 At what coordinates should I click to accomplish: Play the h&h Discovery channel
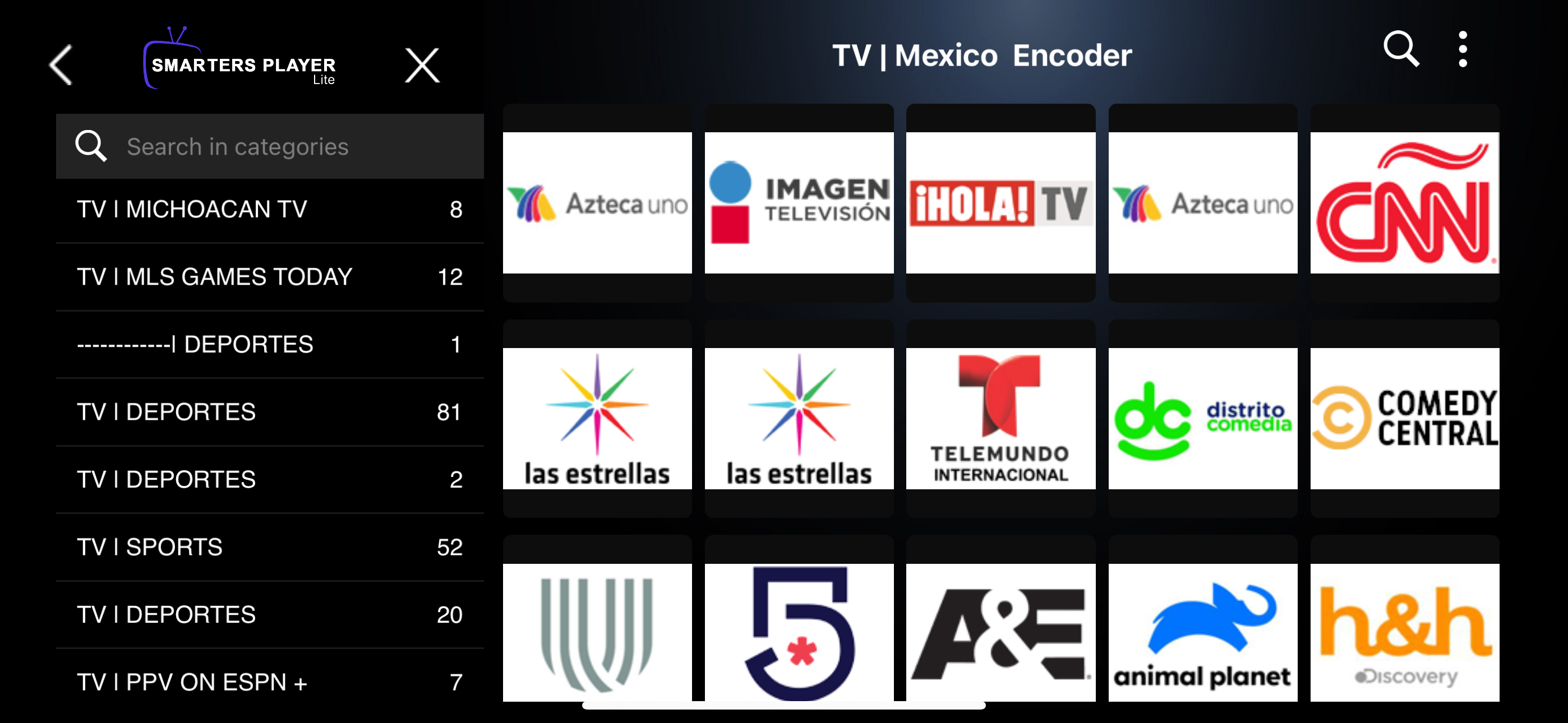tap(1404, 633)
